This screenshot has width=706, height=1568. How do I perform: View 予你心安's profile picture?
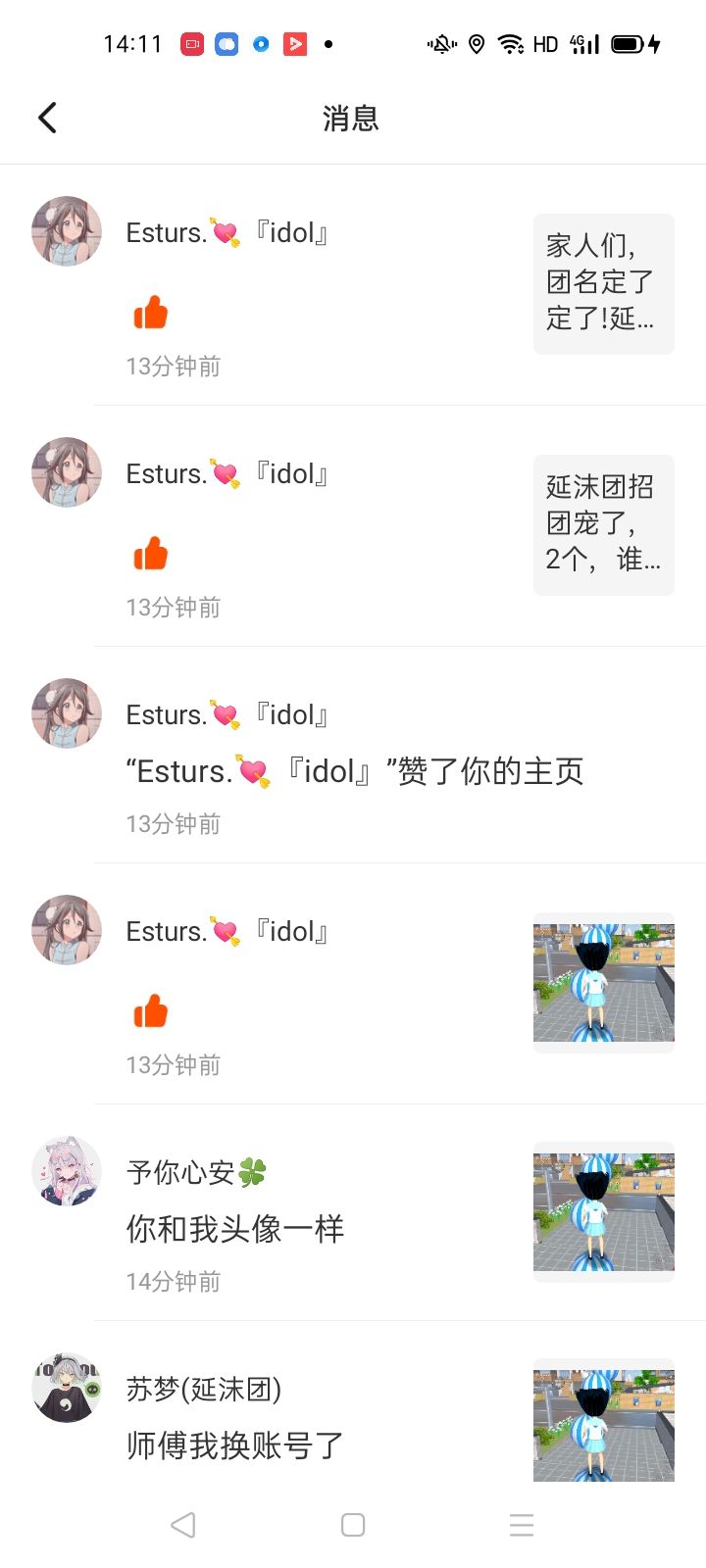[67, 1171]
